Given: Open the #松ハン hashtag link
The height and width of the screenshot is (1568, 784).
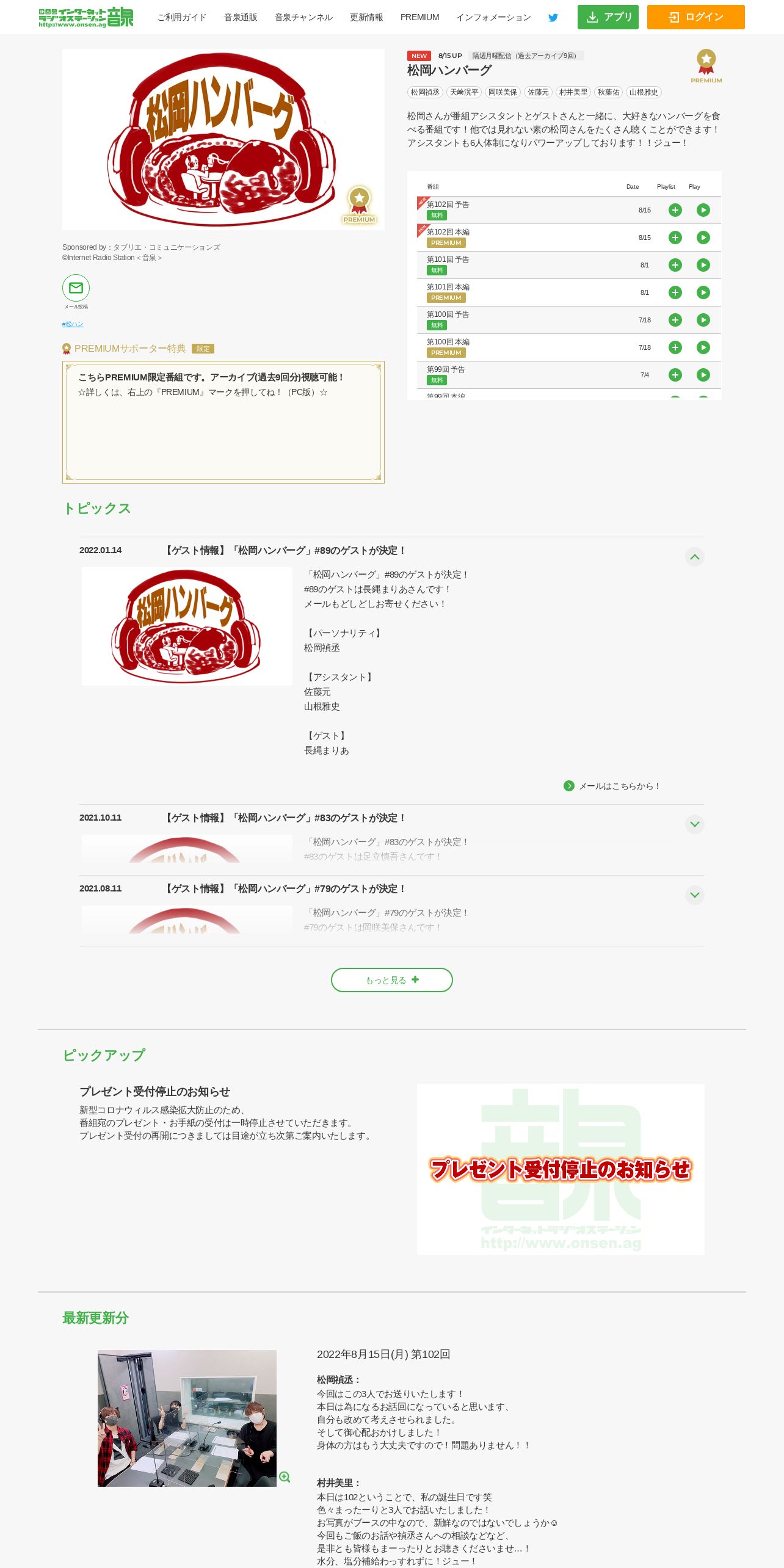Looking at the screenshot, I should (x=73, y=324).
